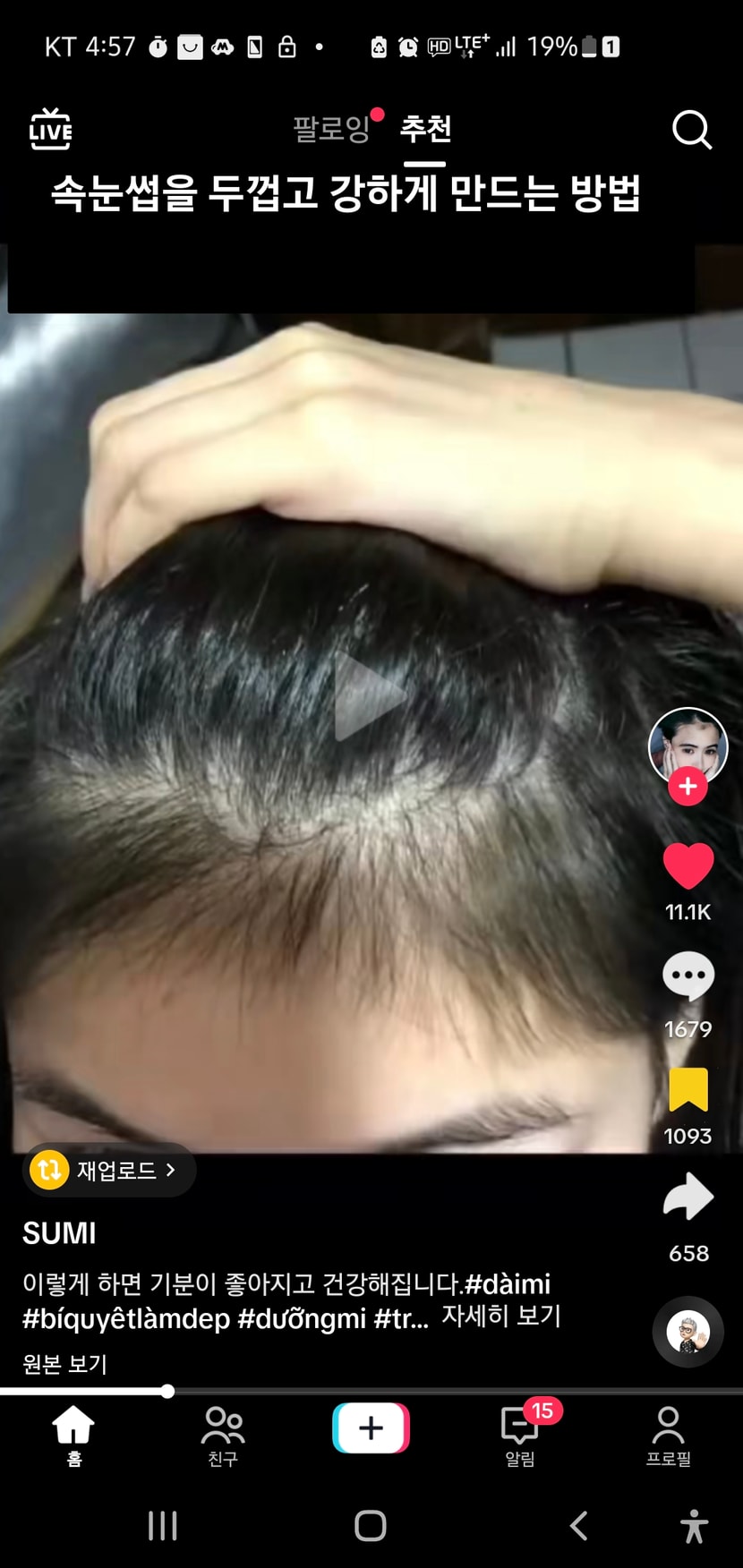Image resolution: width=743 pixels, height=1568 pixels.
Task: Open the SUMI username link
Action: pos(59,1233)
